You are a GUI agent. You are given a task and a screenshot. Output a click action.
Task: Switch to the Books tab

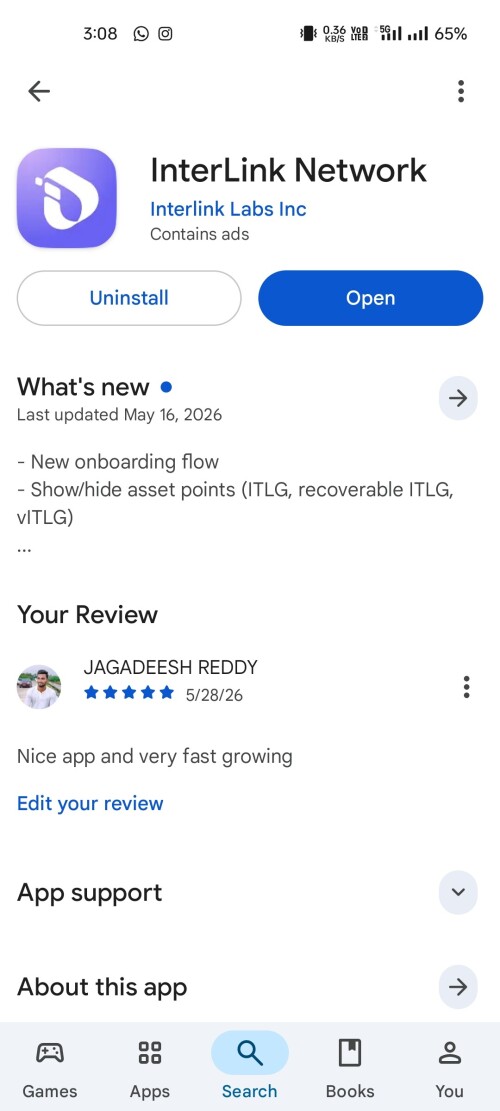pyautogui.click(x=350, y=1066)
